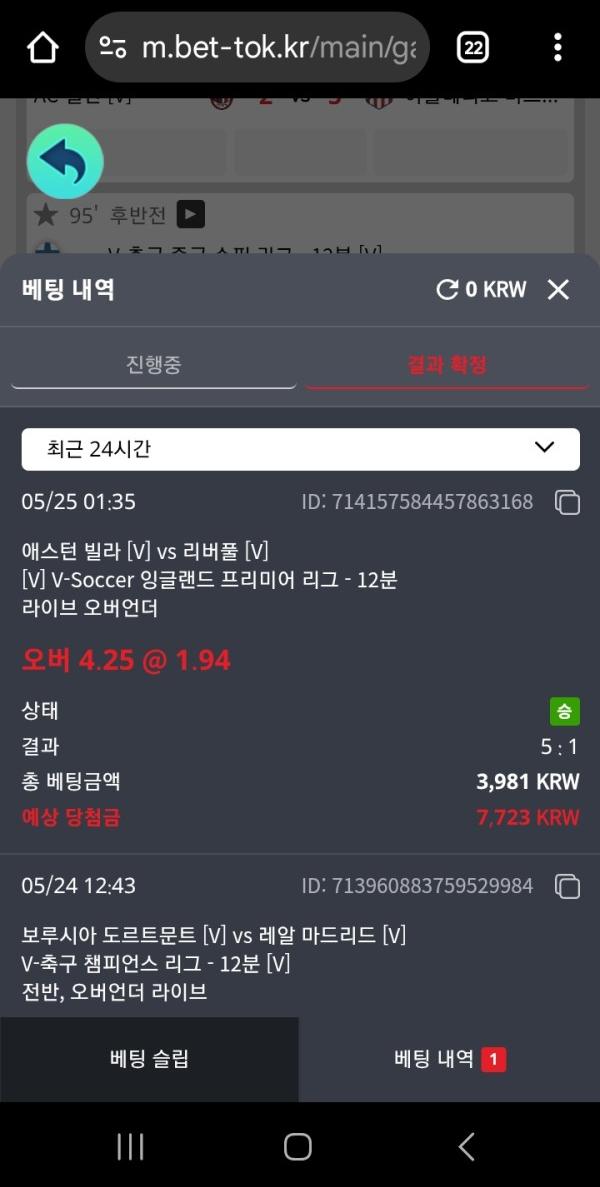This screenshot has height=1187, width=600.
Task: Tap the browser home icon
Action: pyautogui.click(x=42, y=48)
